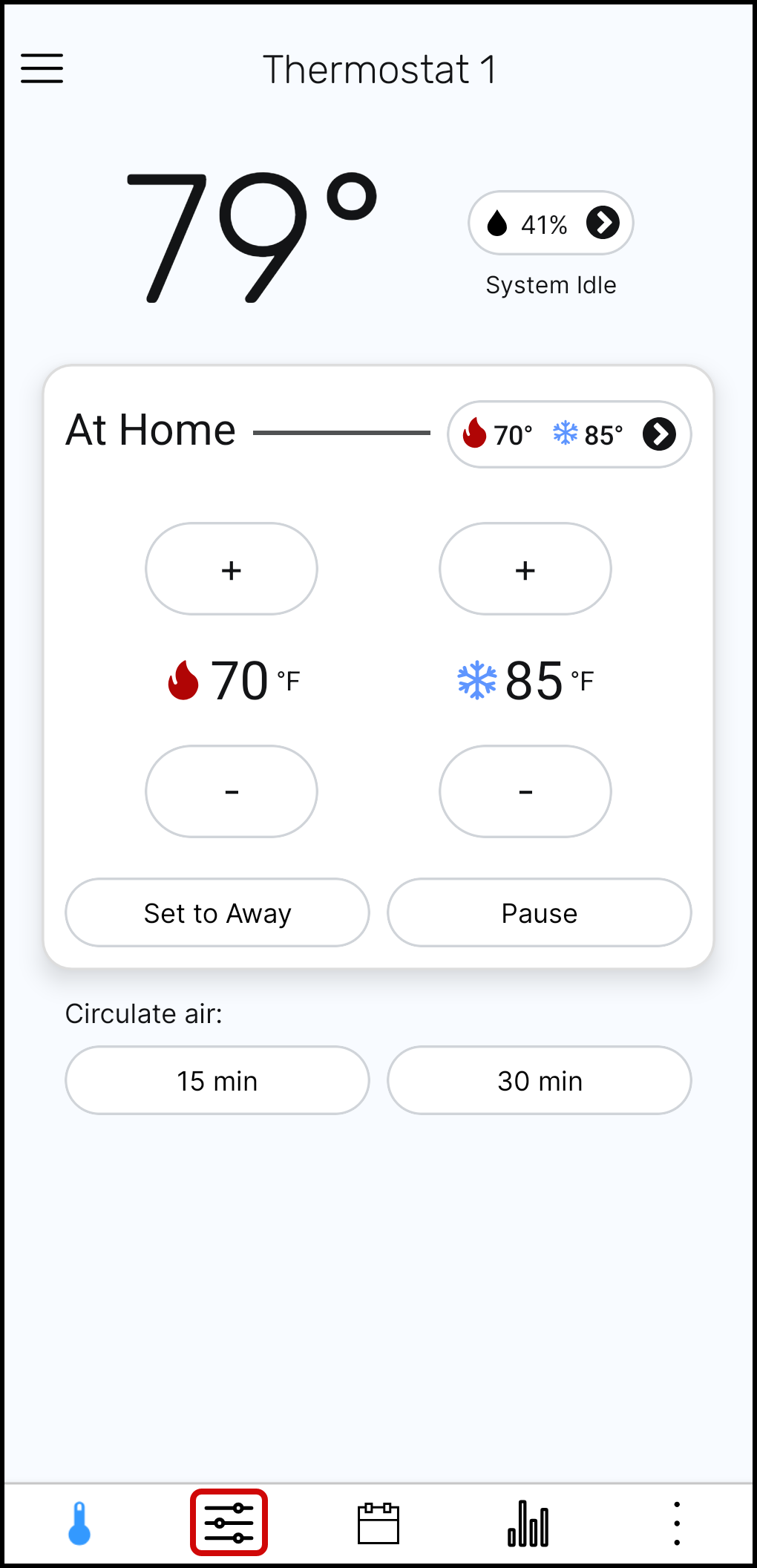The height and width of the screenshot is (1568, 757).
Task: Lower the cooling setpoint from 85
Action: (x=525, y=791)
